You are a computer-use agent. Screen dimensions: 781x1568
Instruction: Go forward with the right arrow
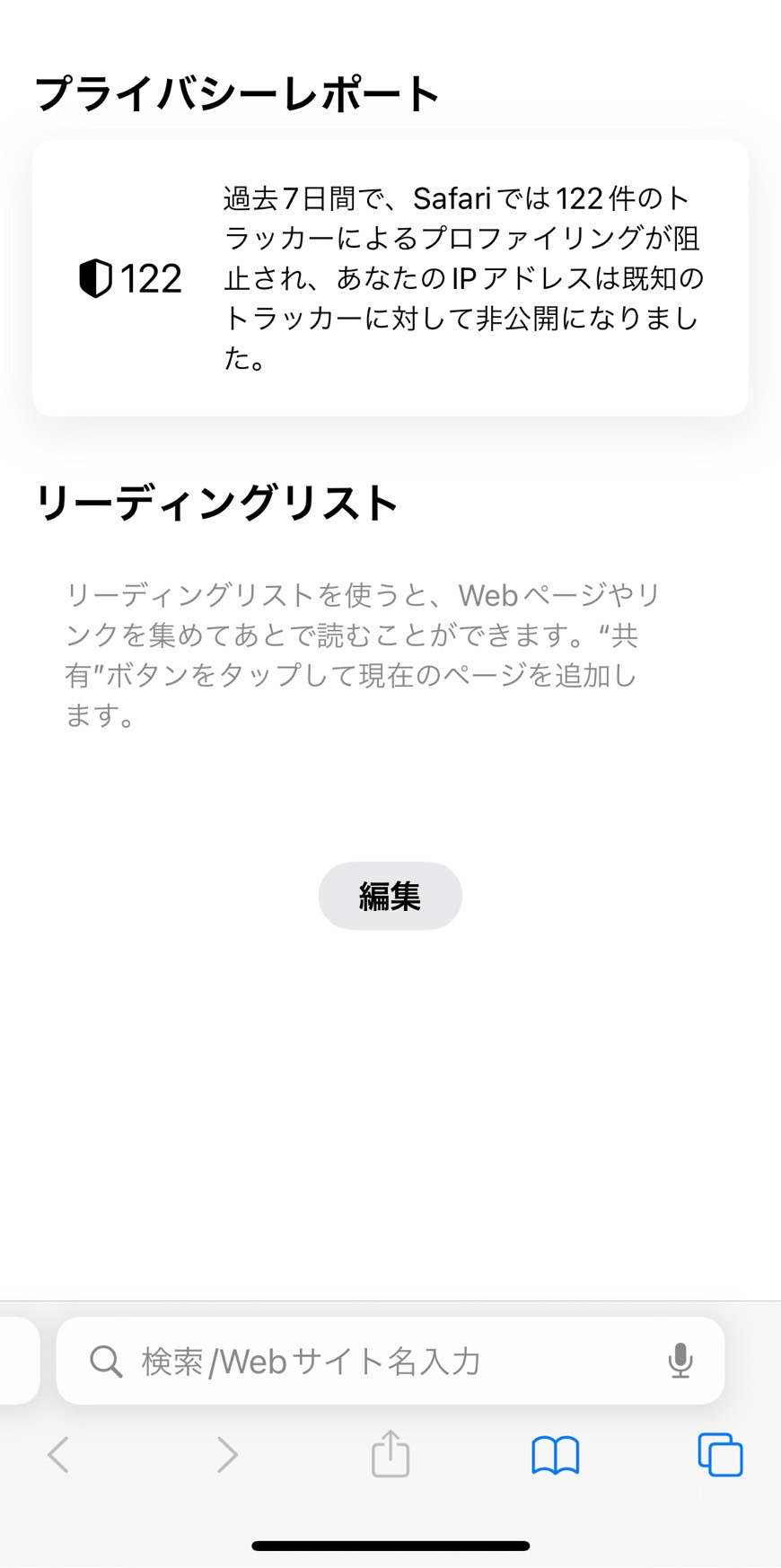[227, 1455]
